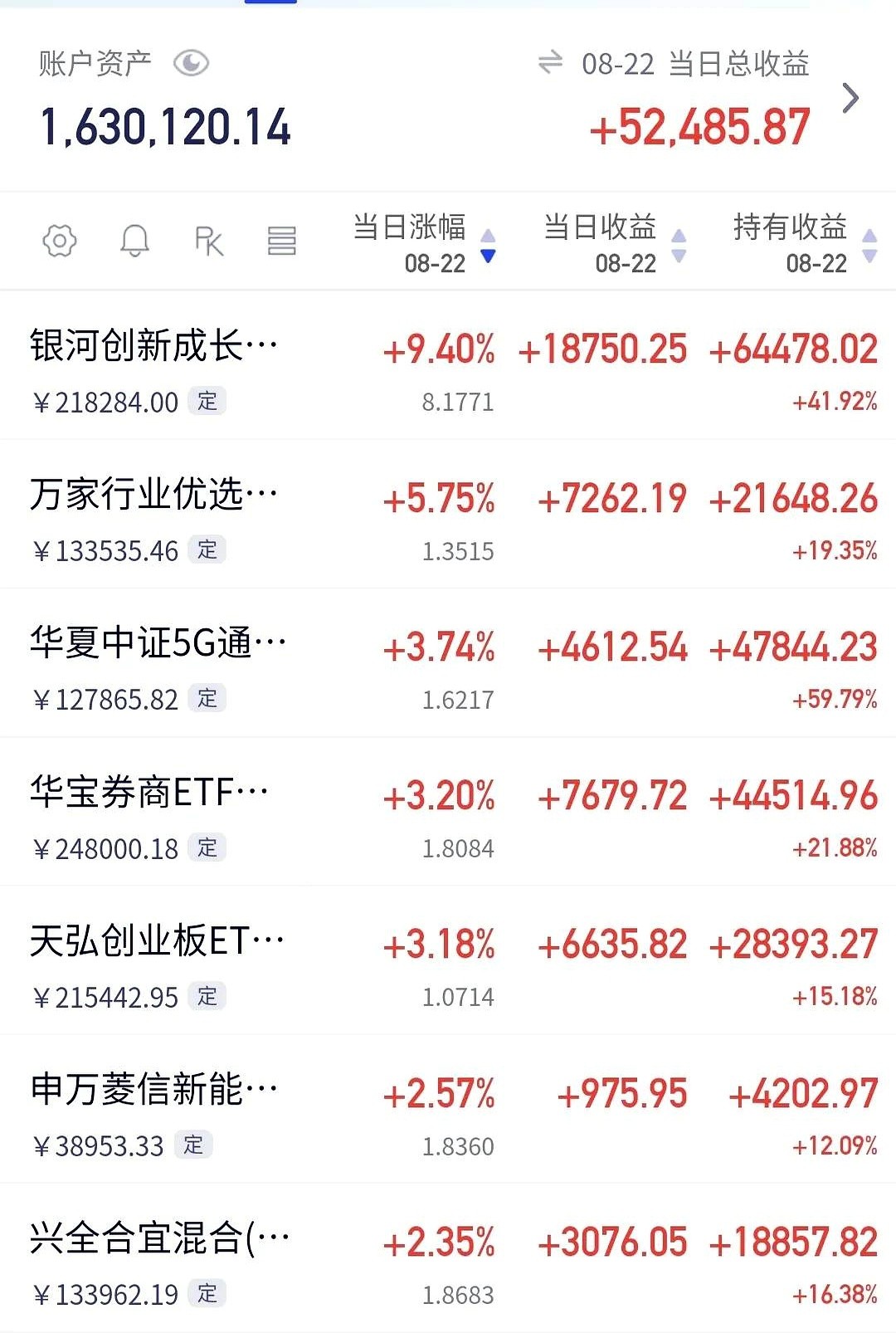Tap the PK compare funds icon
Viewport: 896px width, 1333px height.
point(208,242)
